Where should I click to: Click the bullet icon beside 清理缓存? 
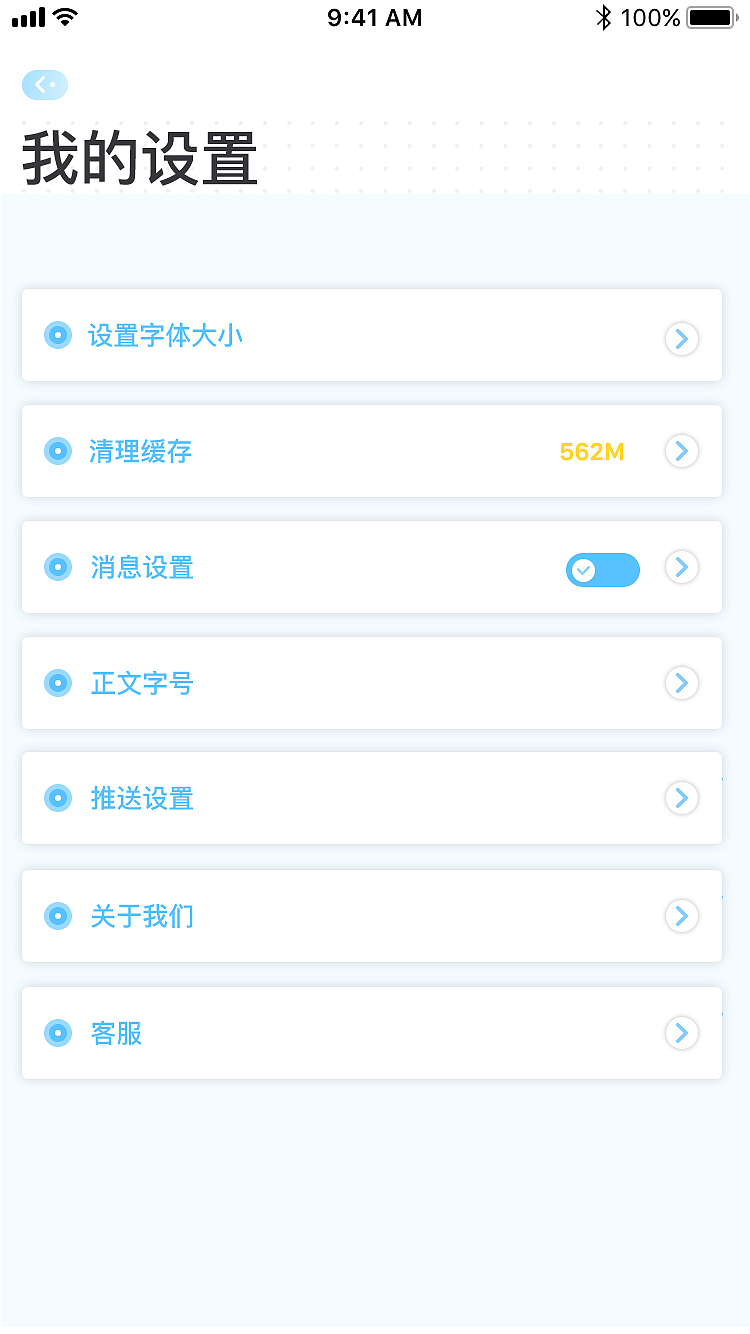pyautogui.click(x=58, y=451)
